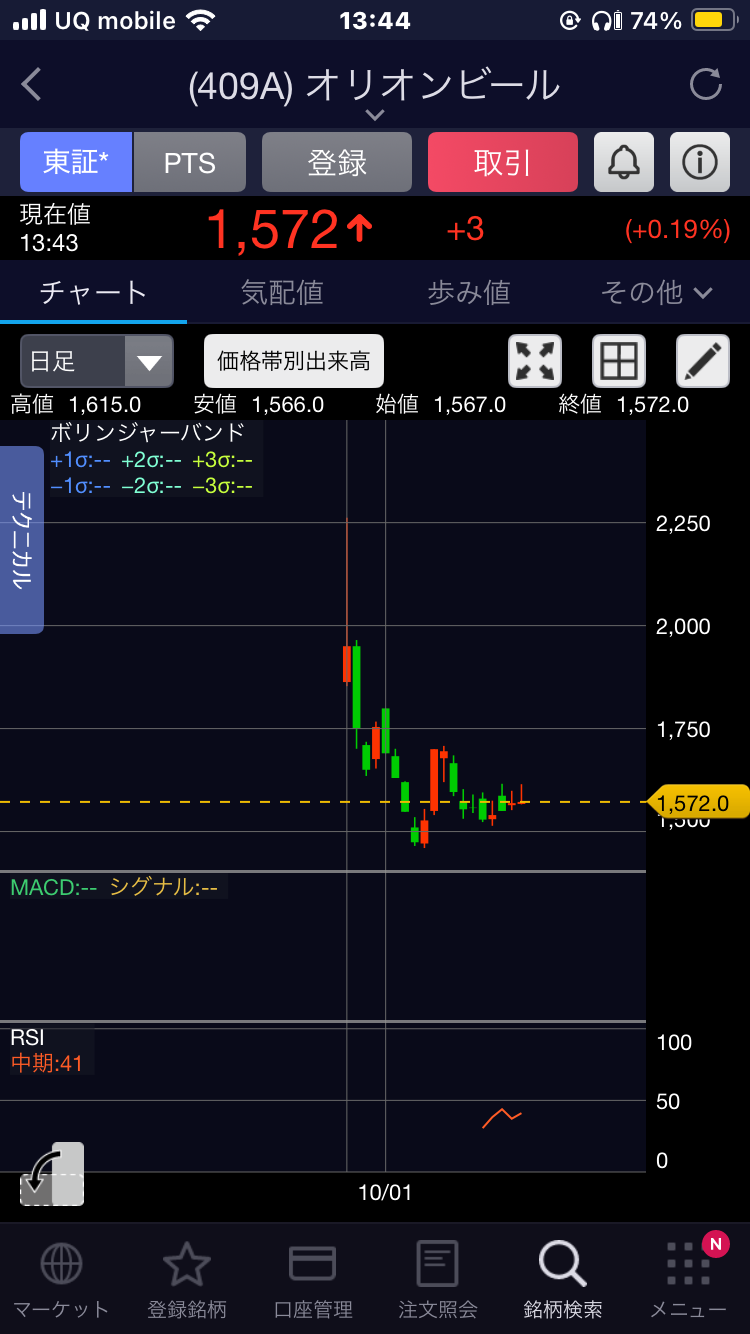This screenshot has width=750, height=1334.
Task: Go back using the left arrow
Action: click(x=32, y=84)
